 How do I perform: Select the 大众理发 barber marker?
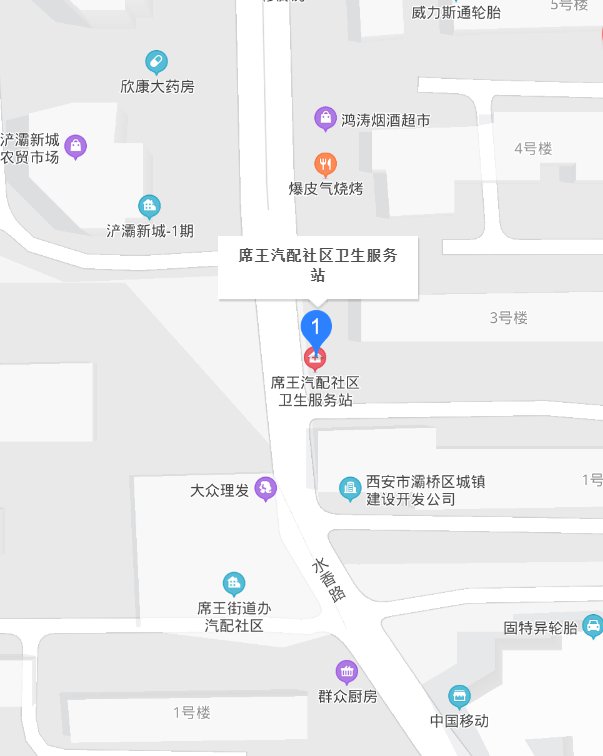click(x=265, y=488)
